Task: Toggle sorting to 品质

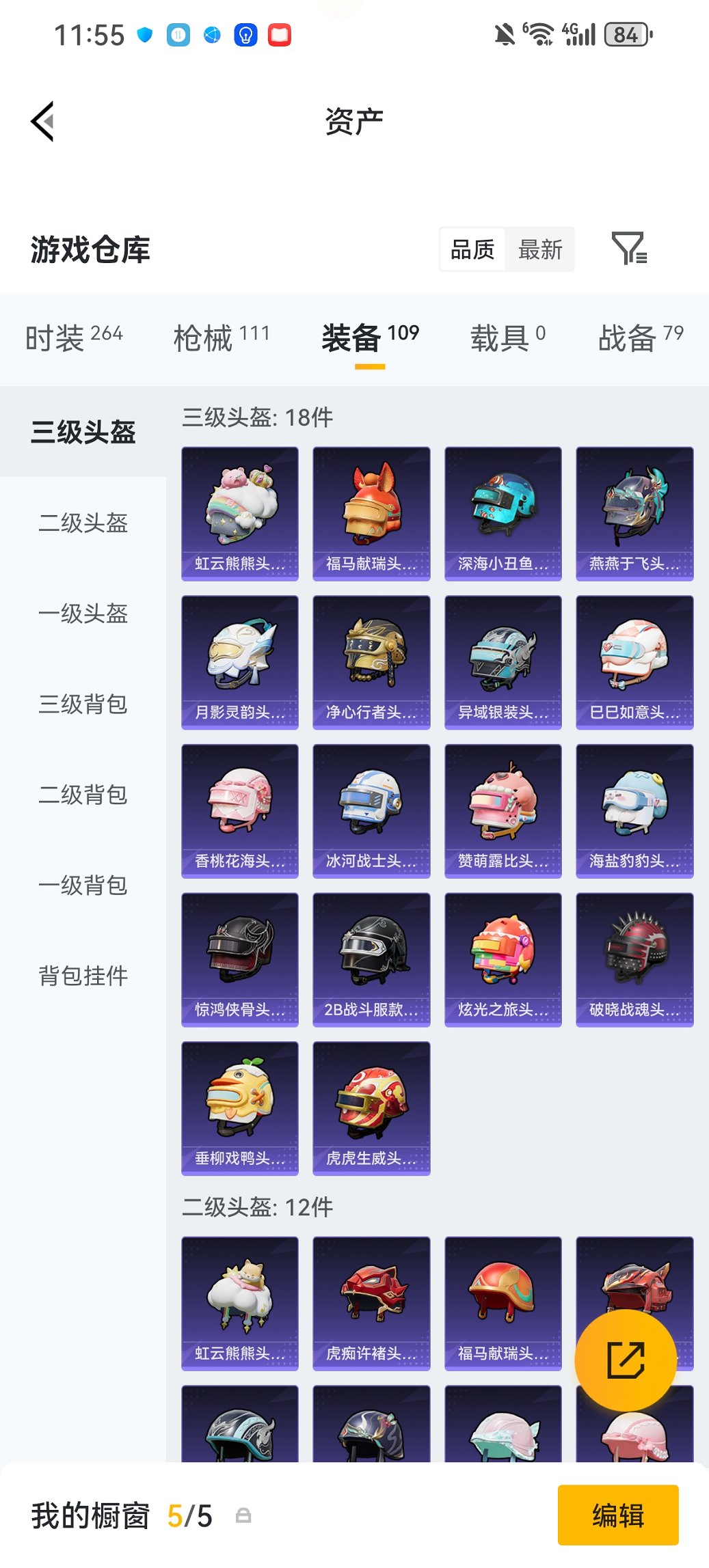Action: pyautogui.click(x=473, y=249)
